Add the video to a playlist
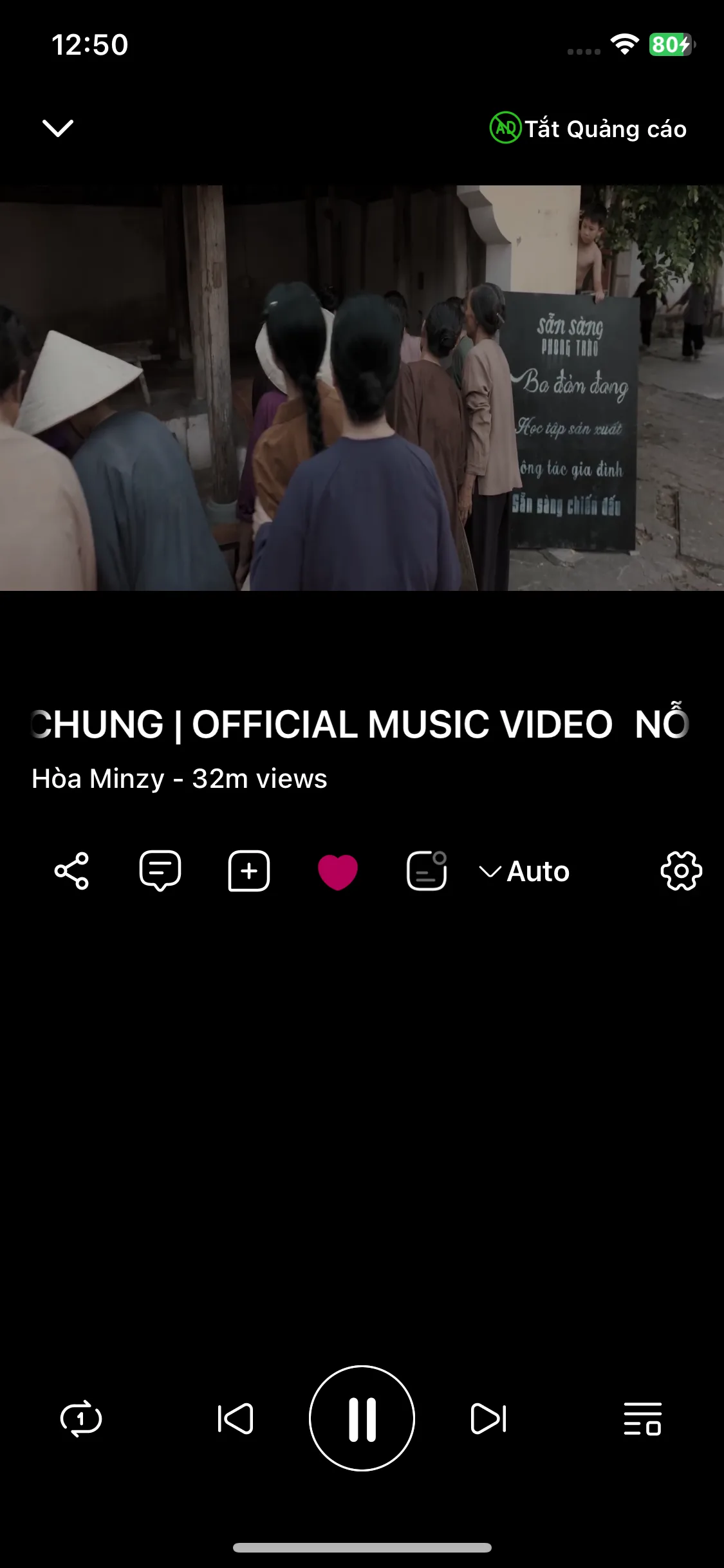Viewport: 724px width, 1568px height. (249, 871)
